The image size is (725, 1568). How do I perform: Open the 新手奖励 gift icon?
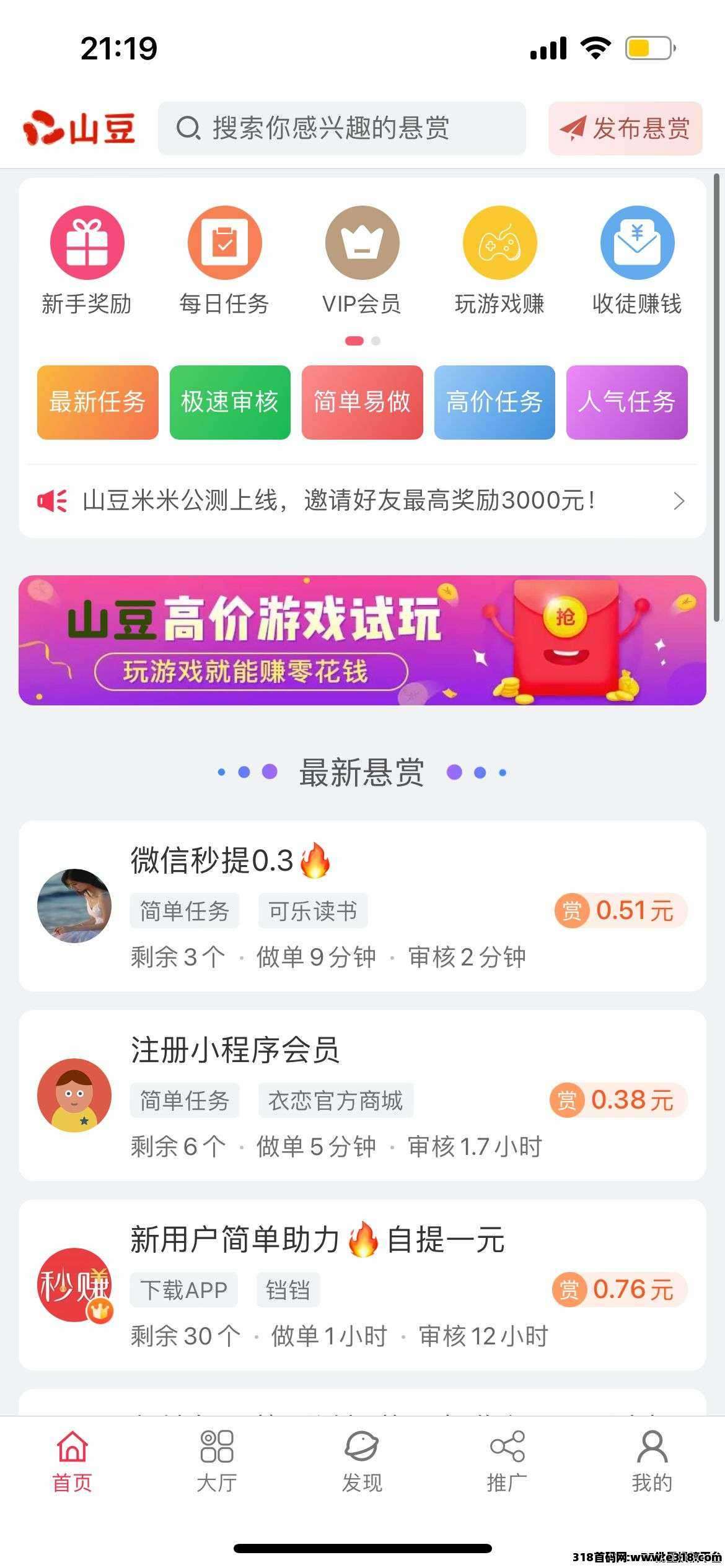pos(89,243)
